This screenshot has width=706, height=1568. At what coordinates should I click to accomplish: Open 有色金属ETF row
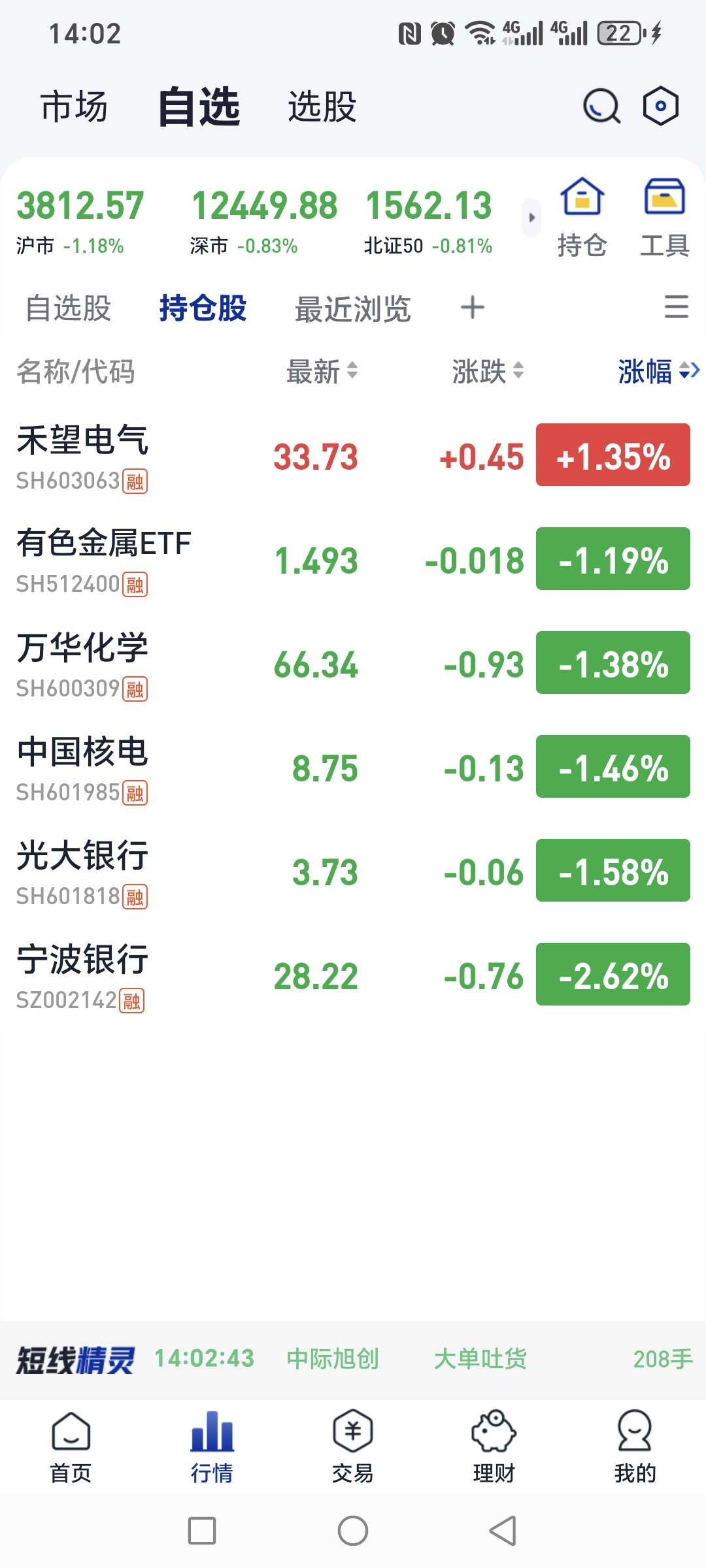353,560
